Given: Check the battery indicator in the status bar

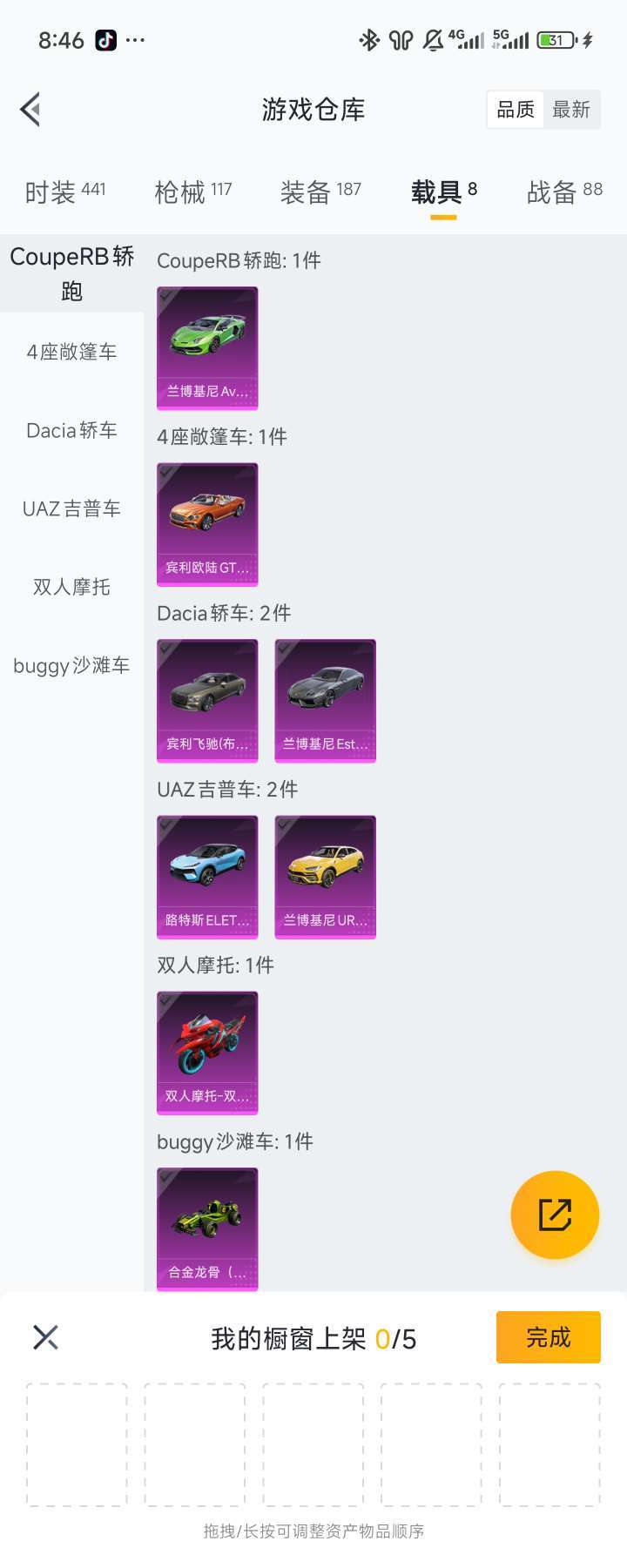Looking at the screenshot, I should point(555,39).
